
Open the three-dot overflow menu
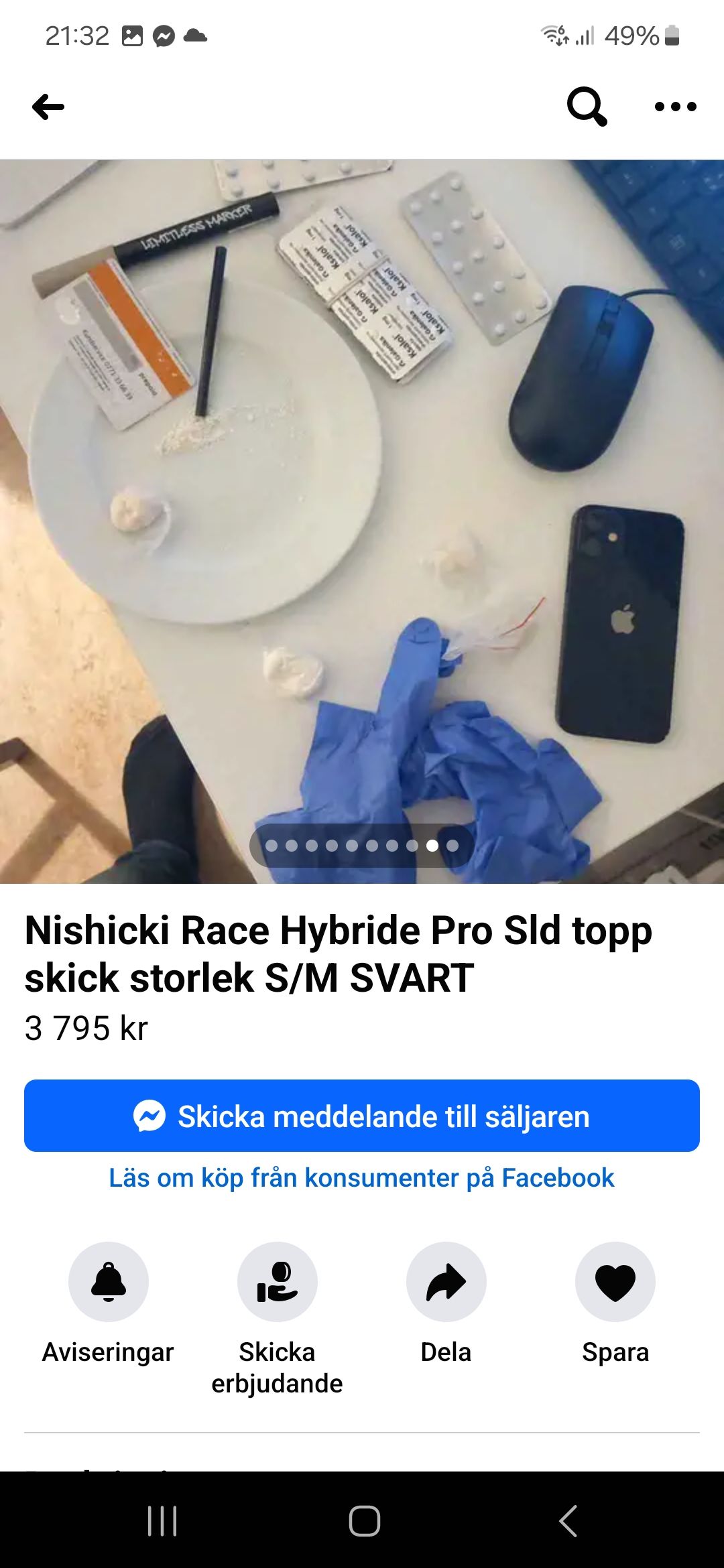675,107
